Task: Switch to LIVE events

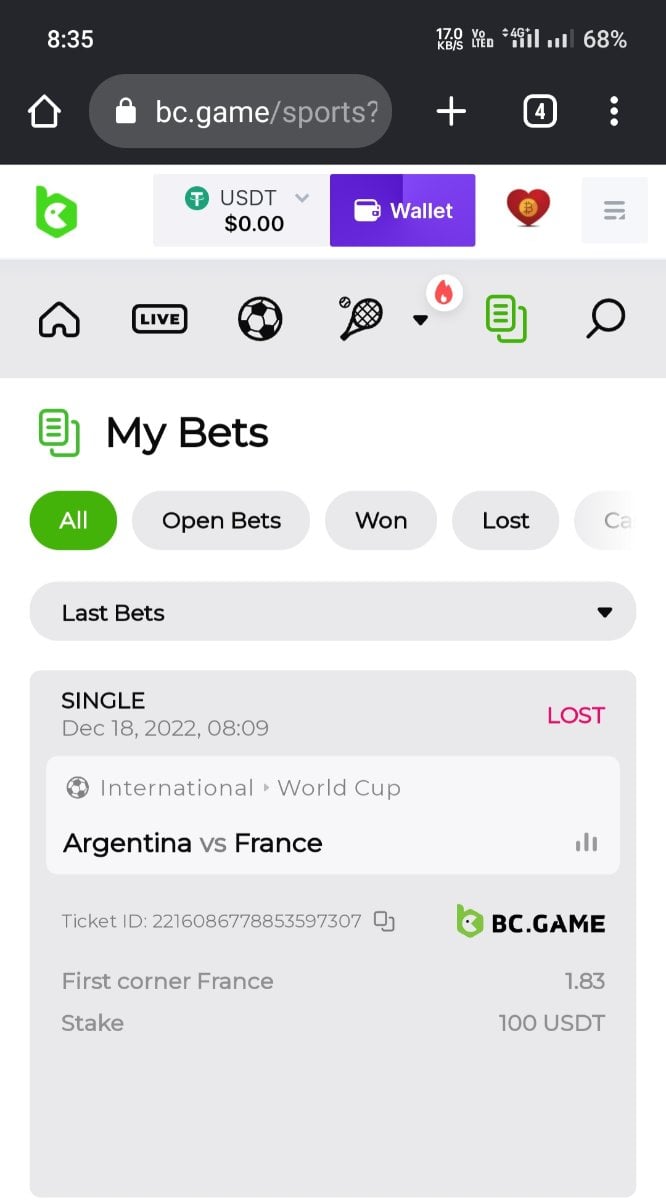Action: point(159,320)
